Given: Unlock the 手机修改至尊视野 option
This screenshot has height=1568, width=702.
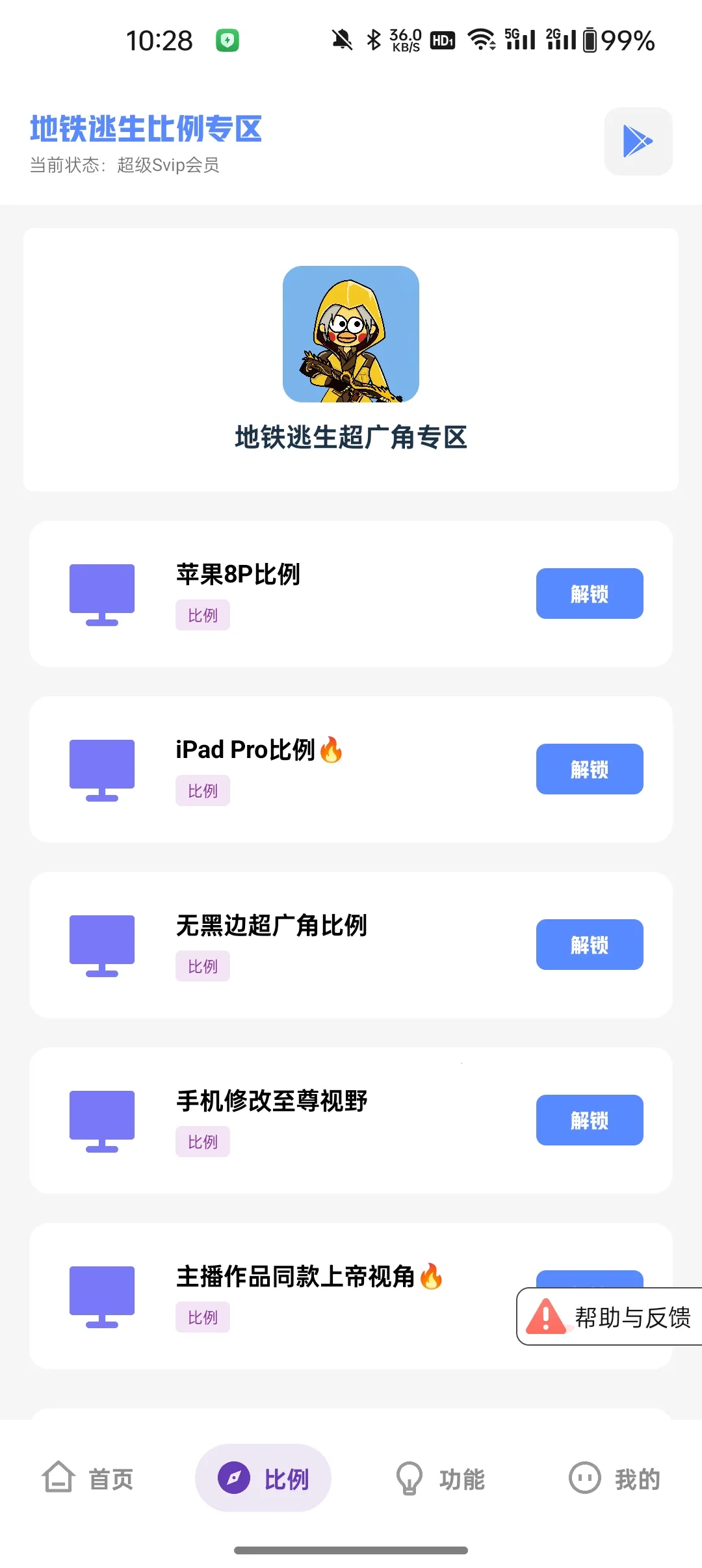Looking at the screenshot, I should pos(589,1120).
